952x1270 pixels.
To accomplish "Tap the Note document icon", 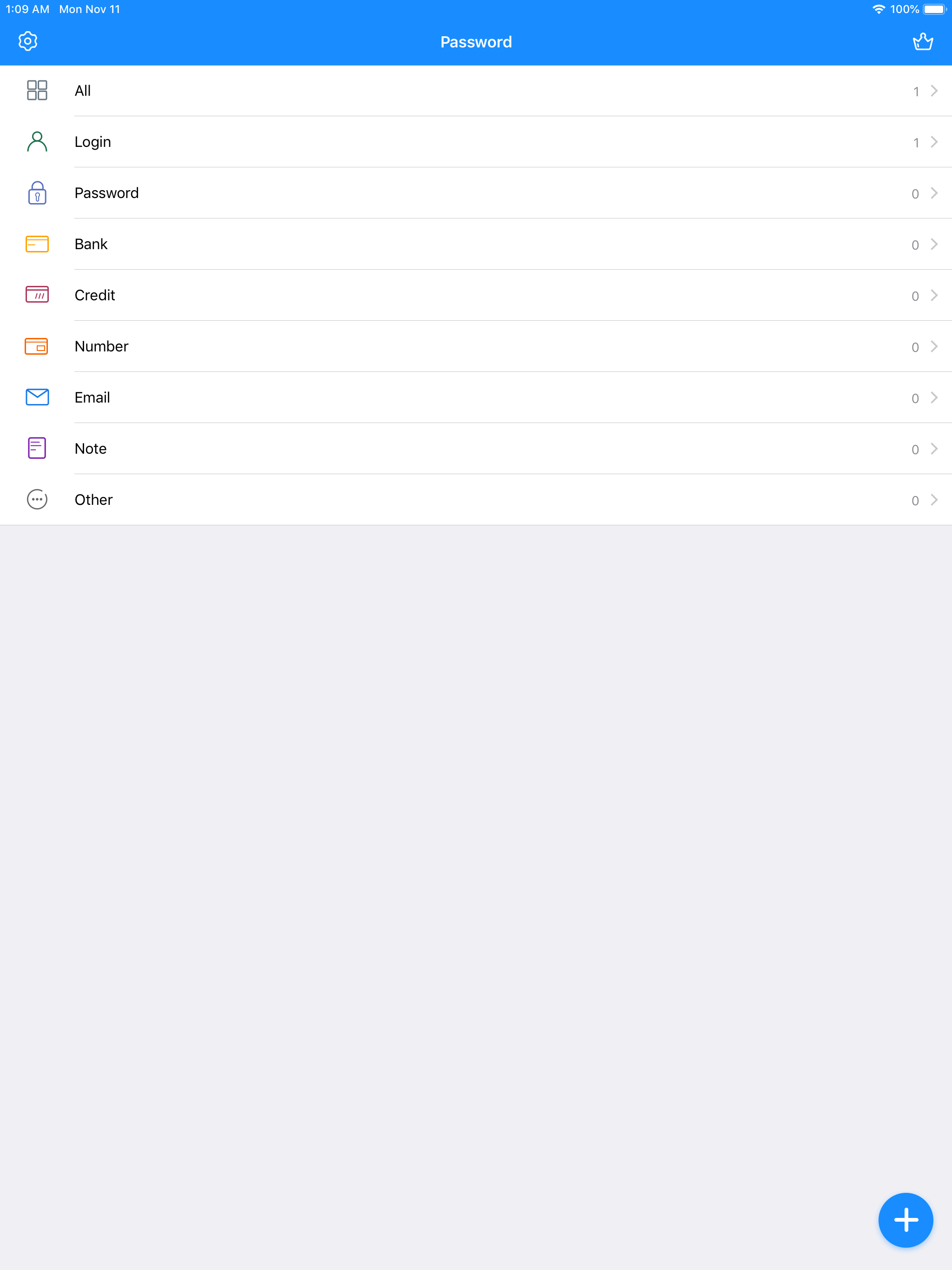I will [x=37, y=448].
